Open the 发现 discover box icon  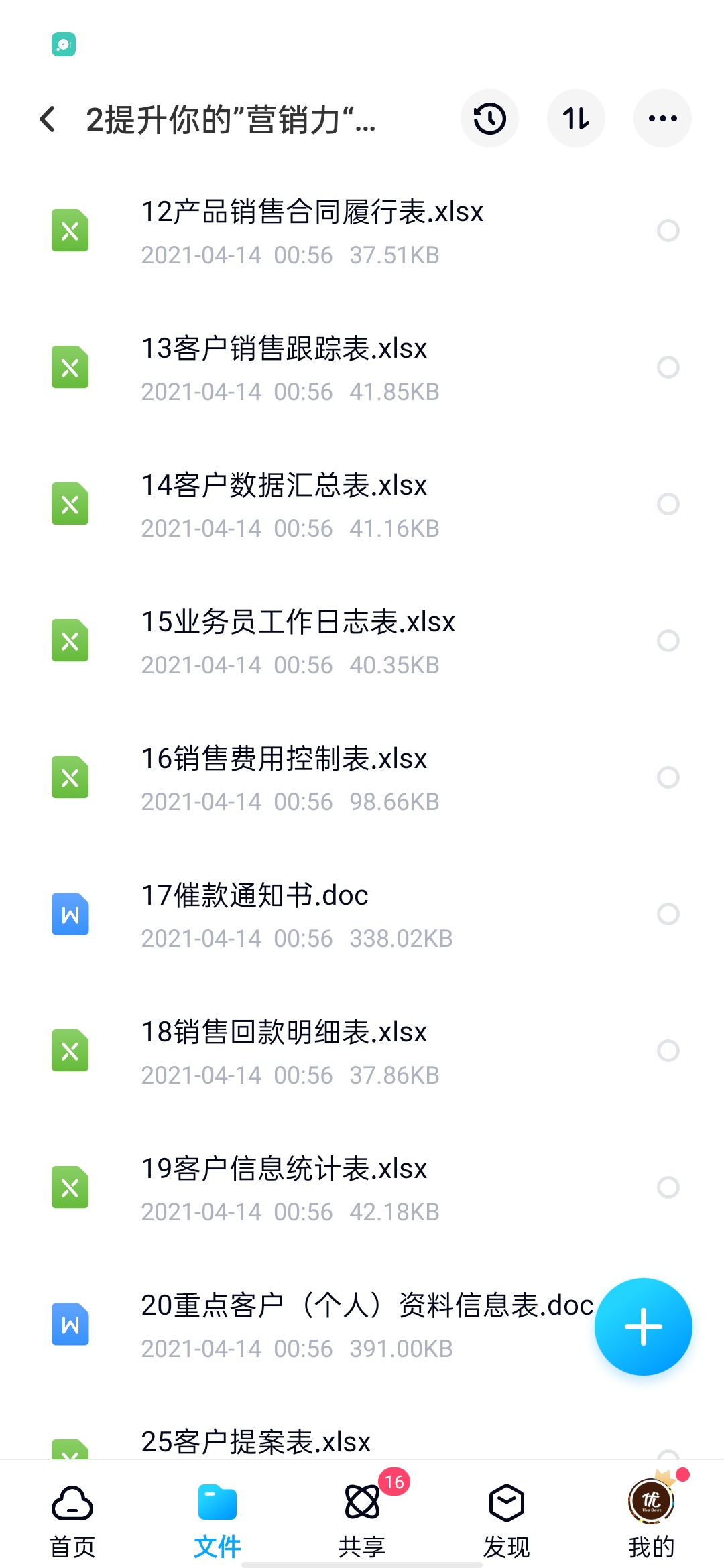point(506,1503)
